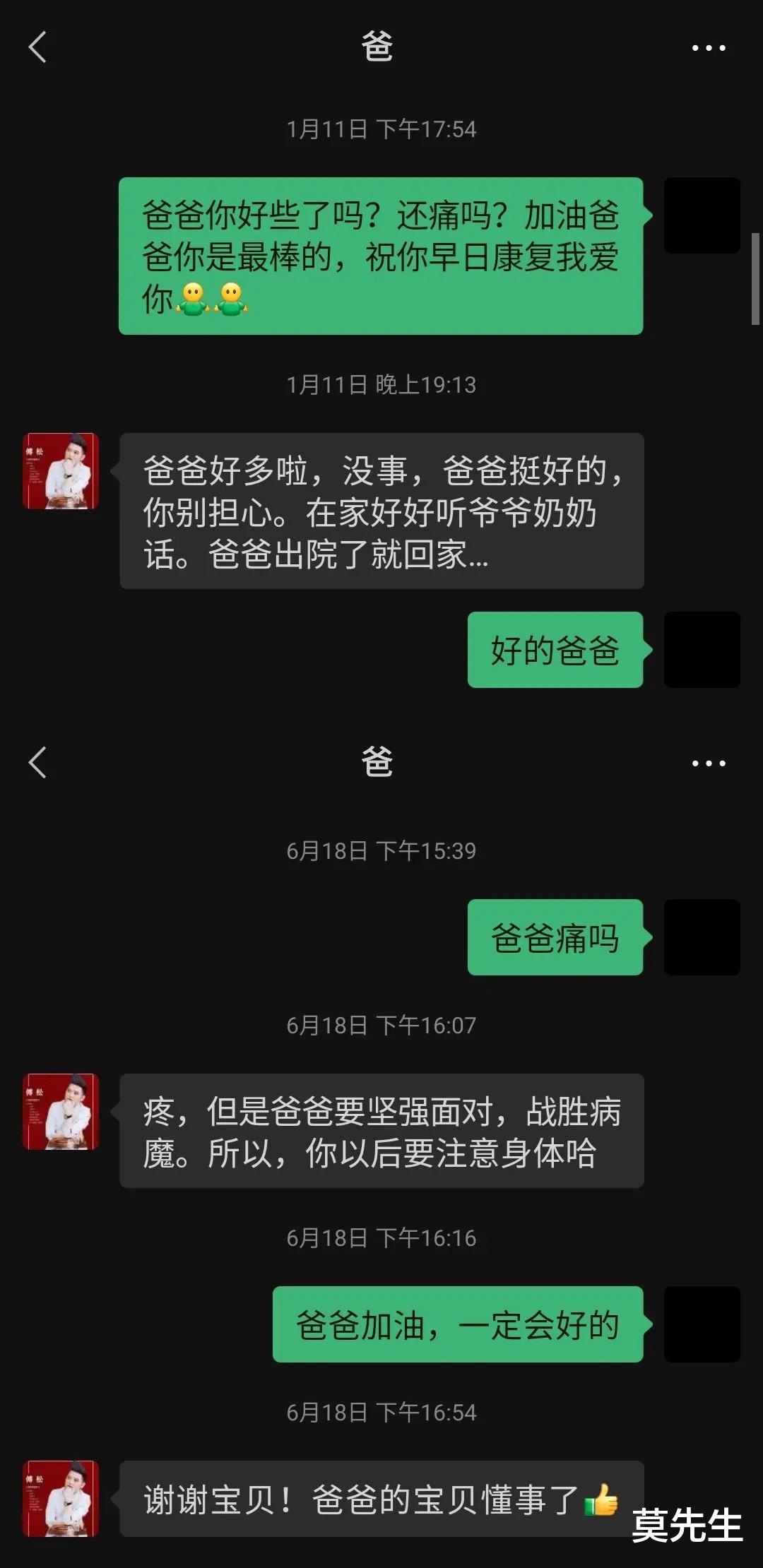Tap the 爸爸加油，一定会好的 bubble
763x1568 pixels.
click(458, 1324)
